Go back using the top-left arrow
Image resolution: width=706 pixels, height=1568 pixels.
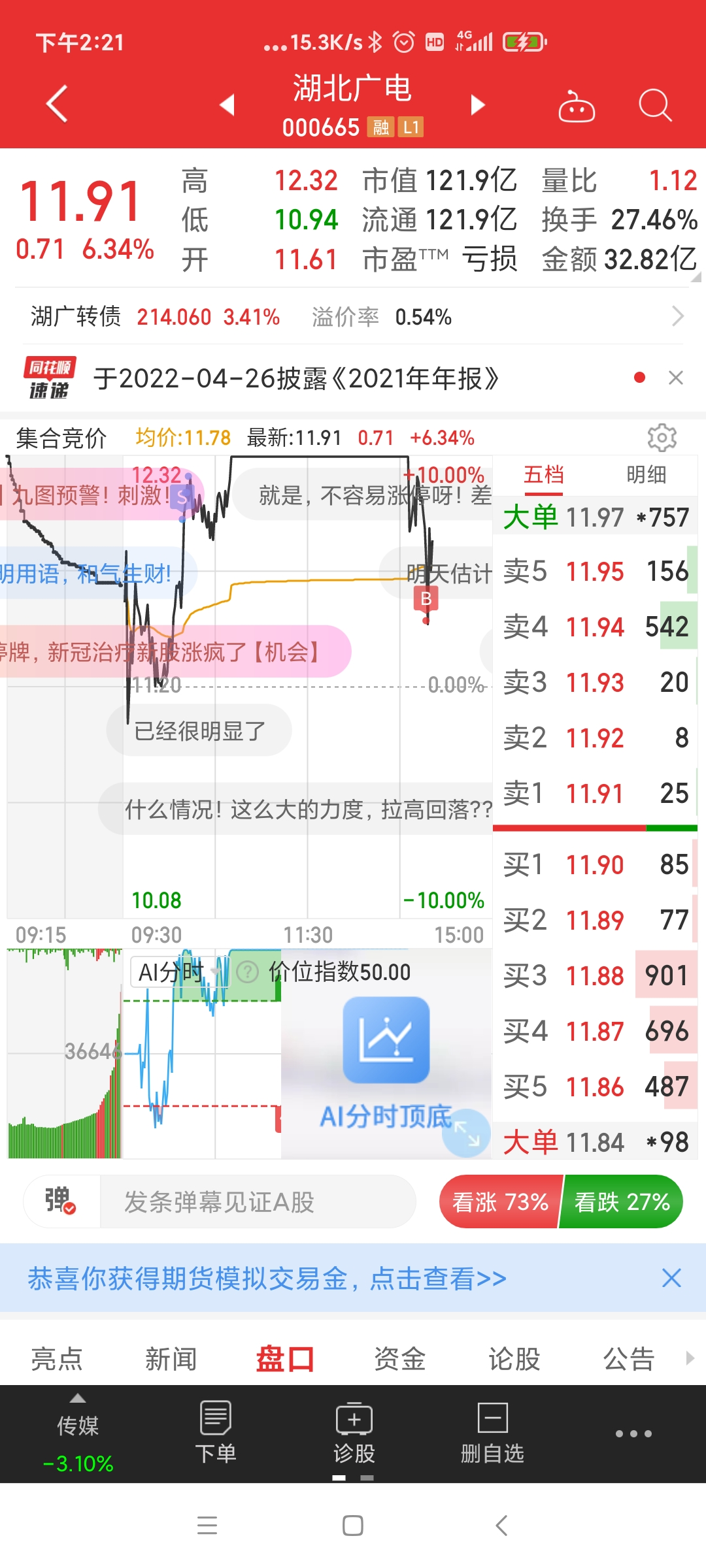coord(58,103)
